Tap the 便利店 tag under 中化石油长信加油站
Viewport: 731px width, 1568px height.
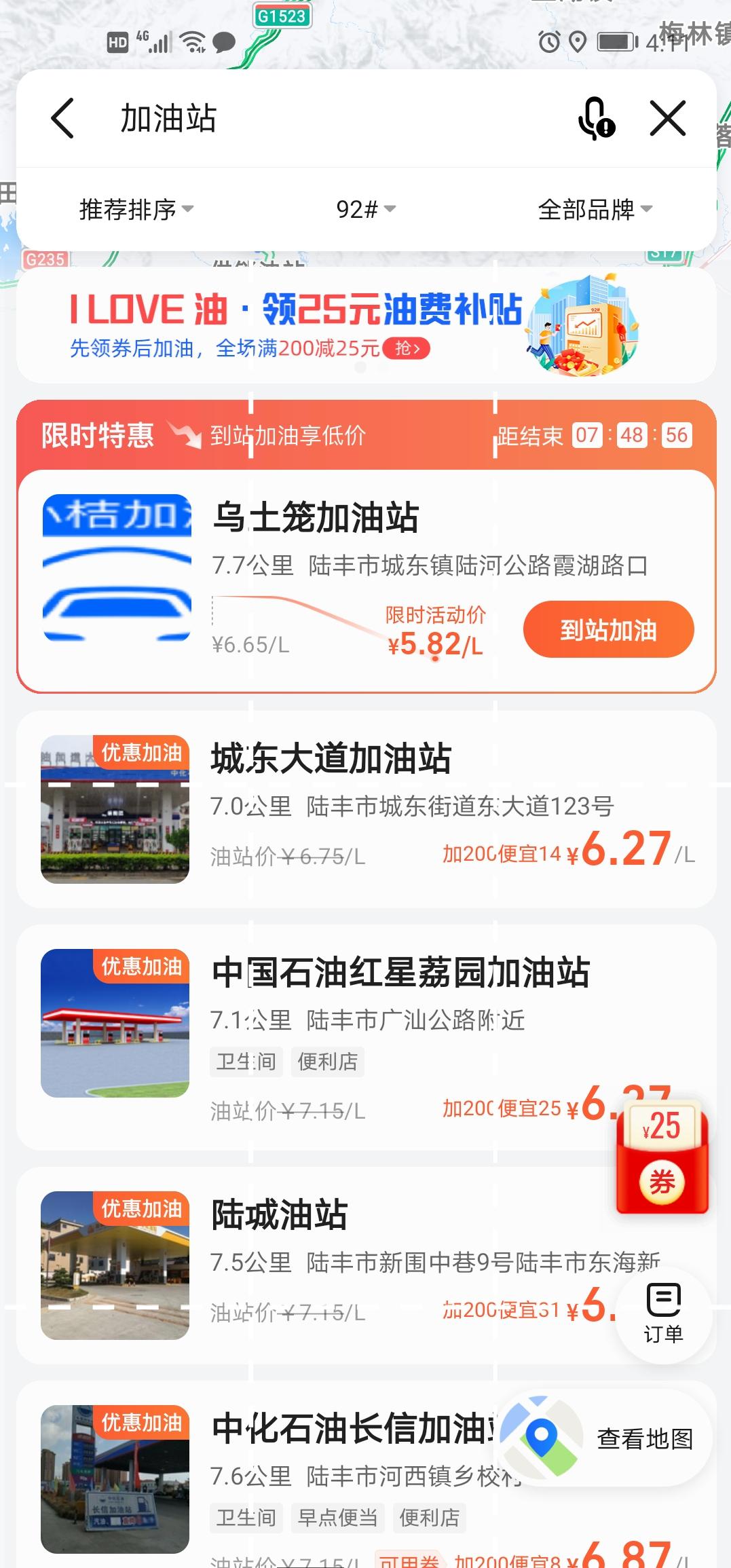coord(428,1516)
